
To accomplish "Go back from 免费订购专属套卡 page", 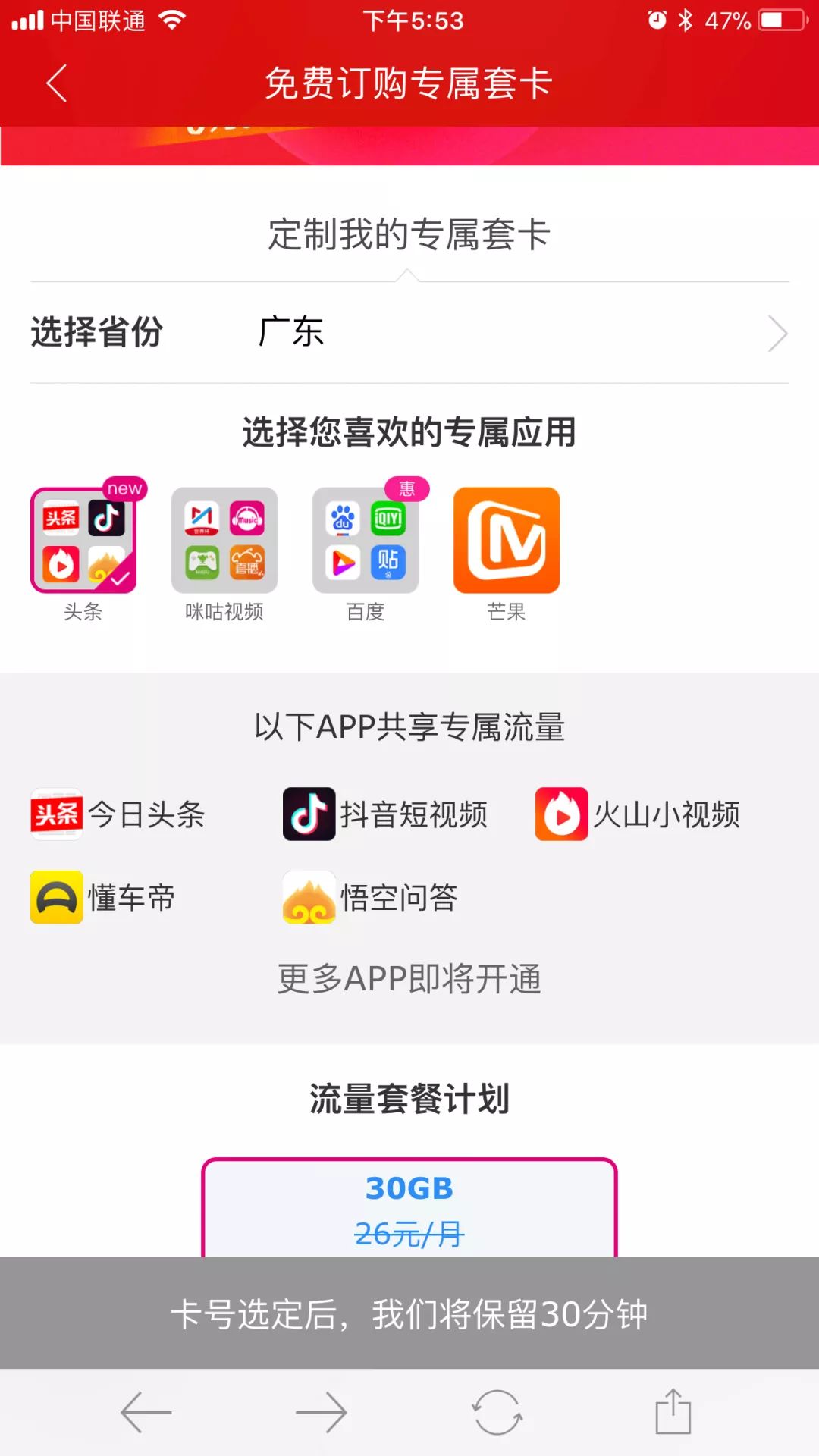I will [57, 83].
